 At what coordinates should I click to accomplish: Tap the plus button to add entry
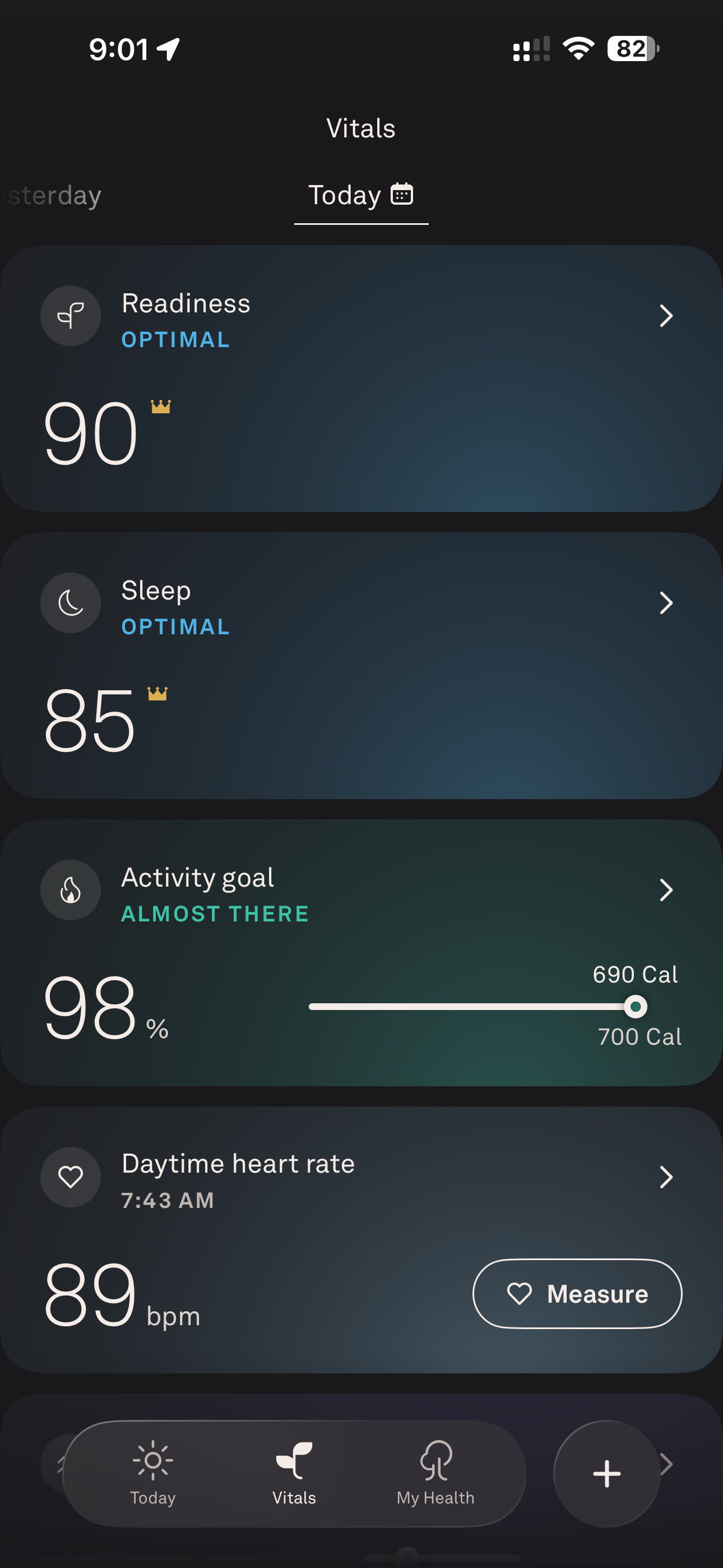pyautogui.click(x=606, y=1474)
